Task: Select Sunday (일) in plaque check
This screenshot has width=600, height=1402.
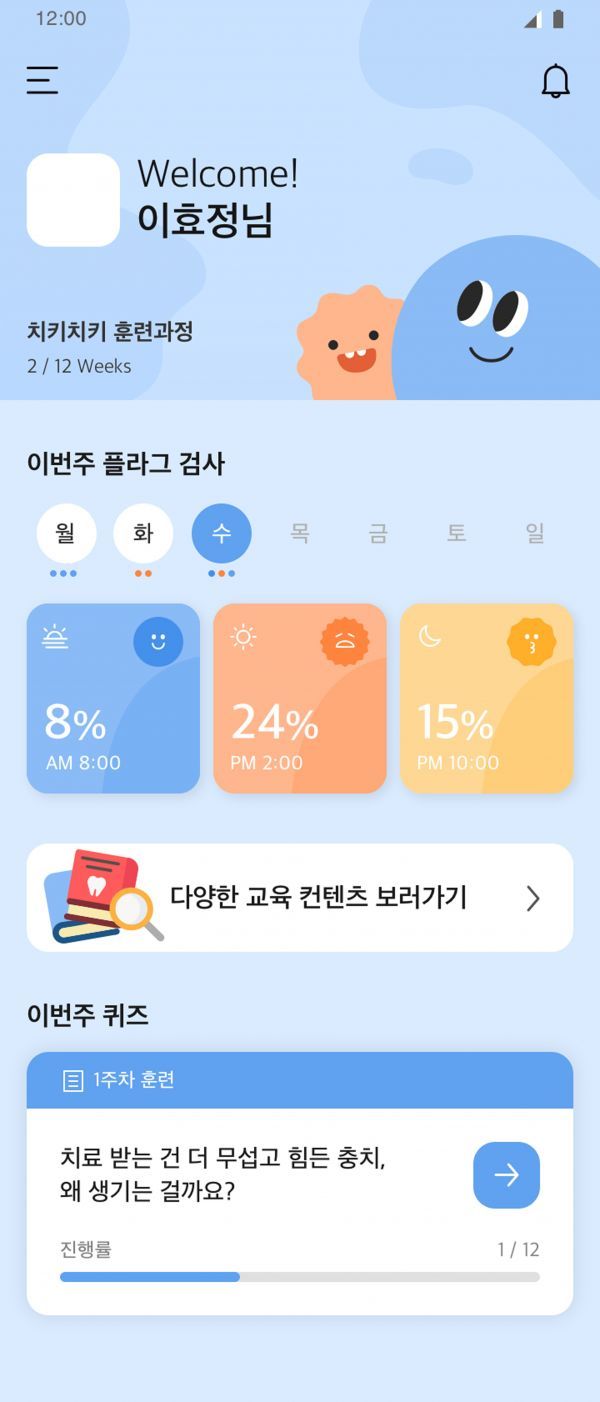Action: 535,534
